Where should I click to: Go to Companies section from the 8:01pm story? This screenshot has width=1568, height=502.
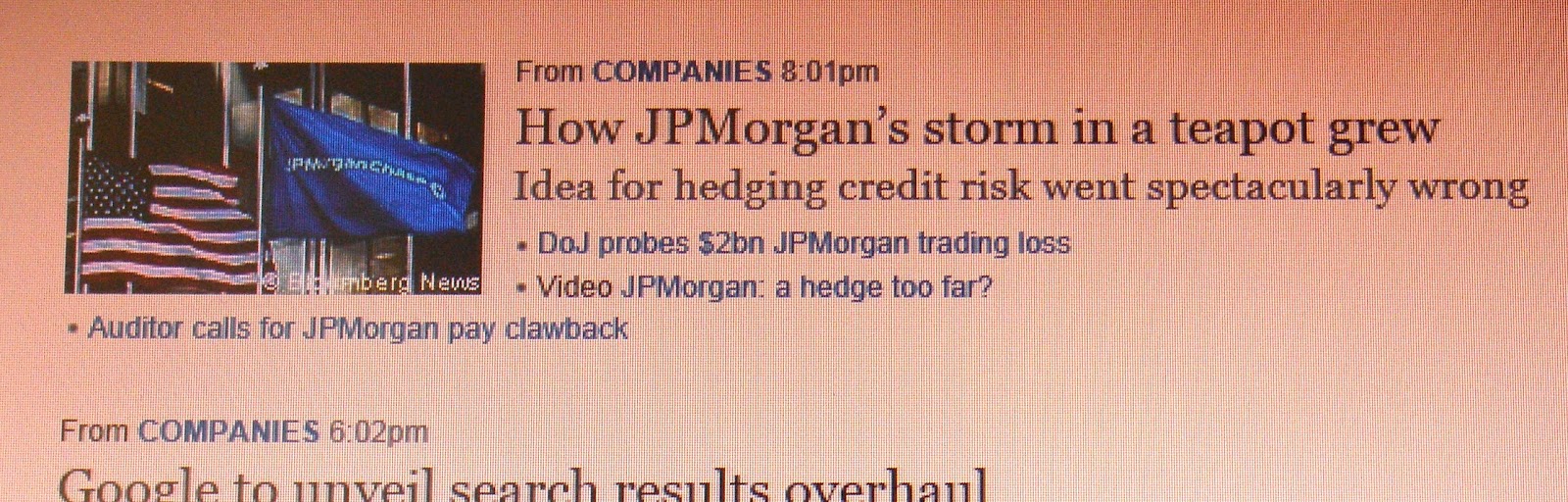pos(682,72)
